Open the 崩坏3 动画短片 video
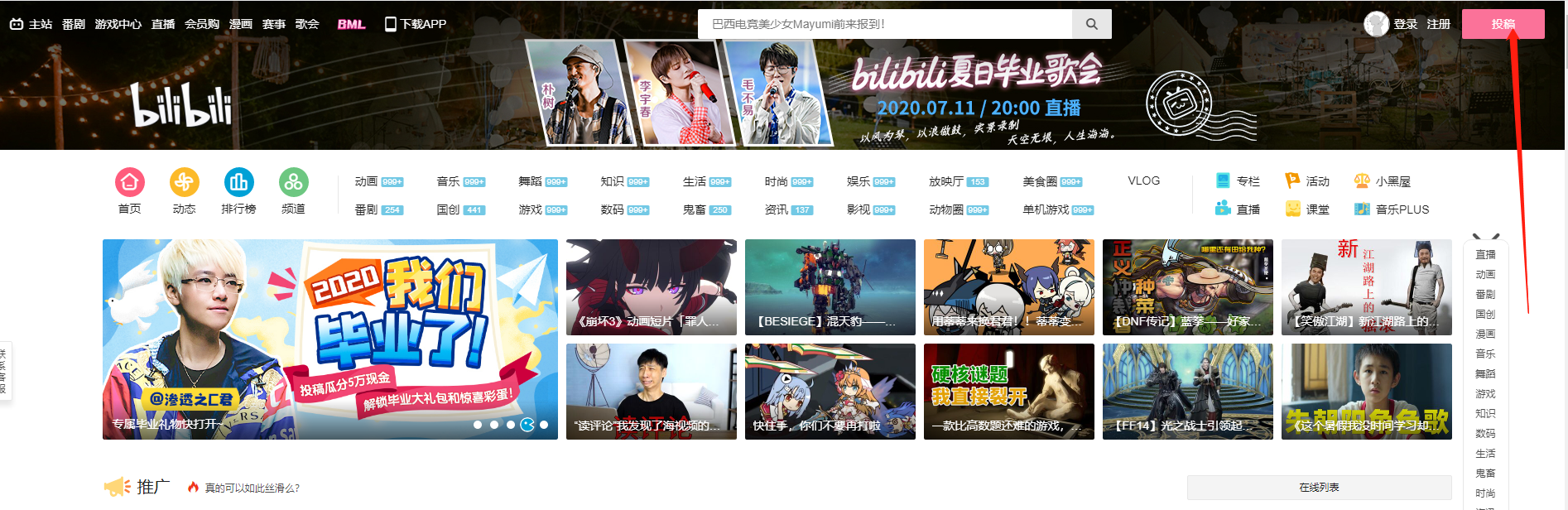The image size is (1568, 510). click(x=651, y=287)
